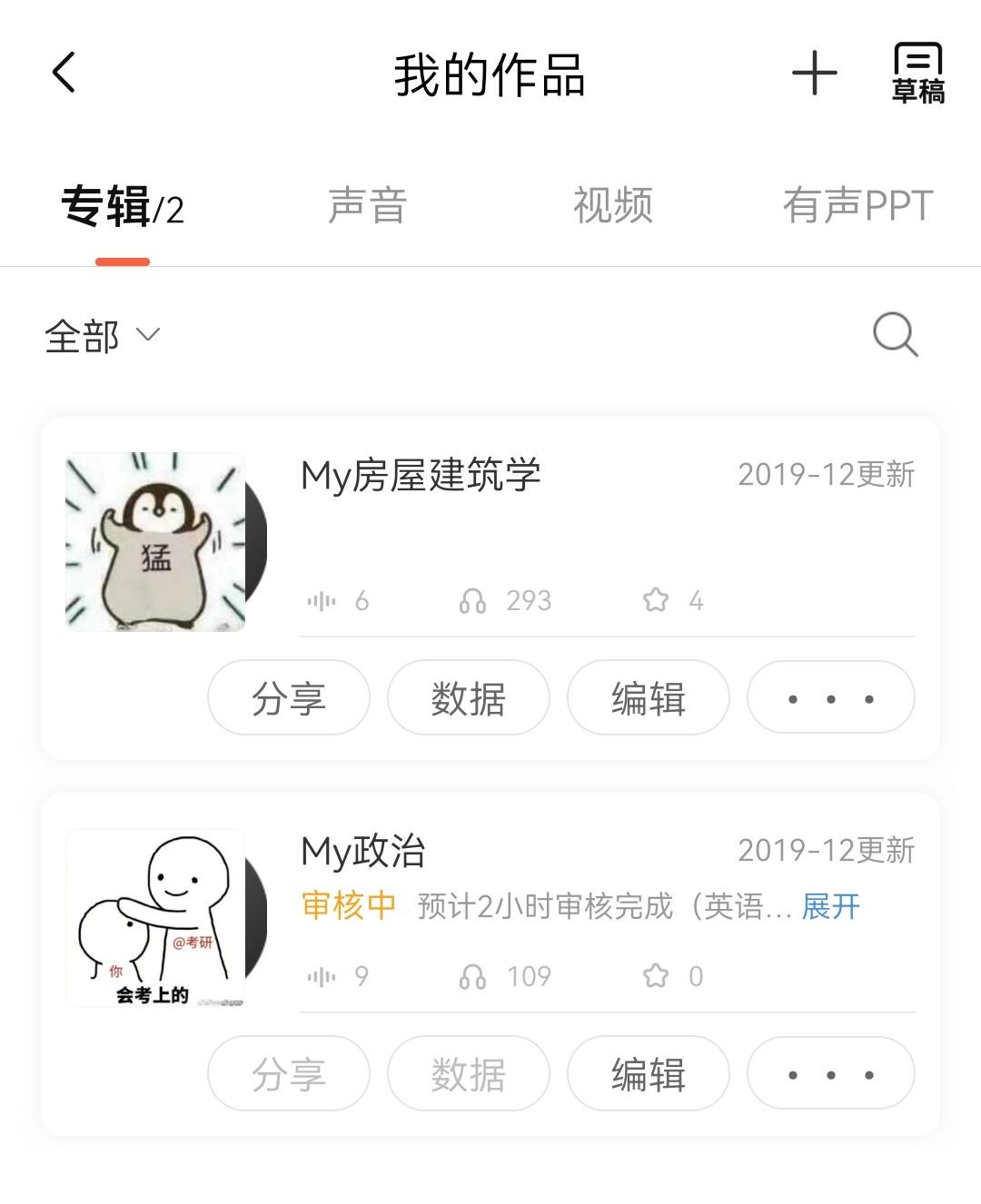Image resolution: width=981 pixels, height=1204 pixels.
Task: Switch to the 声音 tab
Action: coord(367,206)
